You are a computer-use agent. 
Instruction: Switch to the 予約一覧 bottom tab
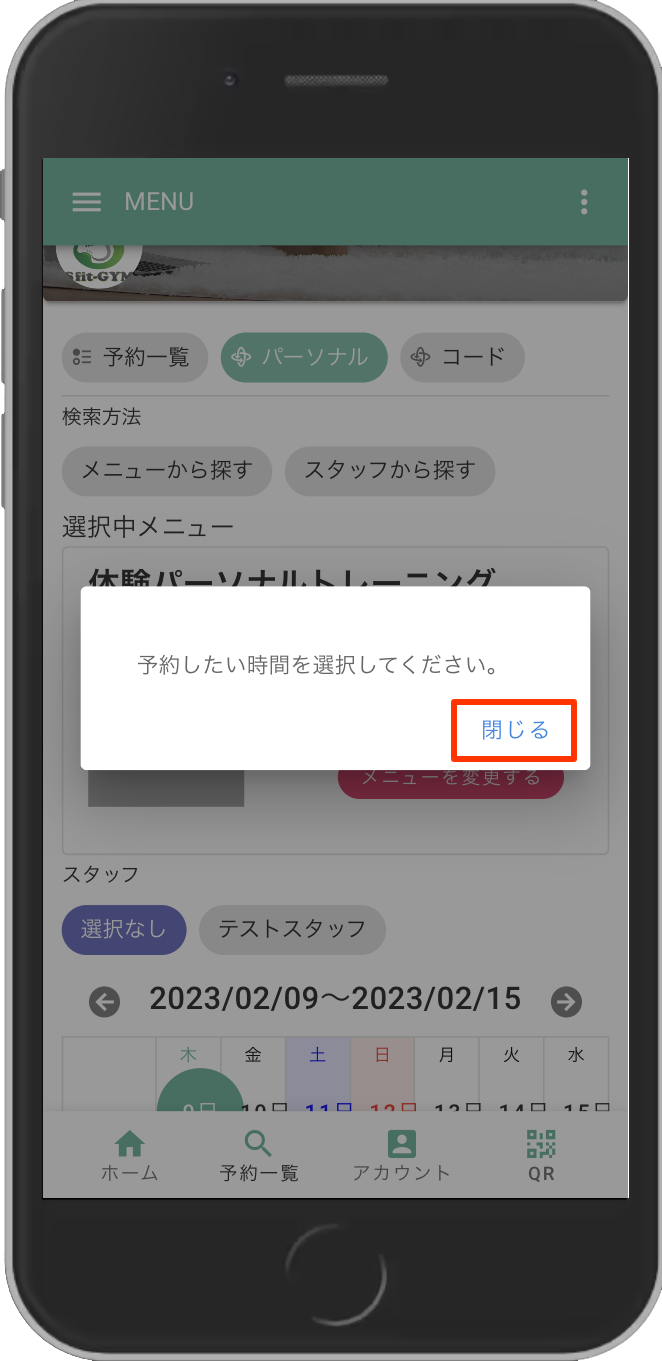(x=259, y=1156)
